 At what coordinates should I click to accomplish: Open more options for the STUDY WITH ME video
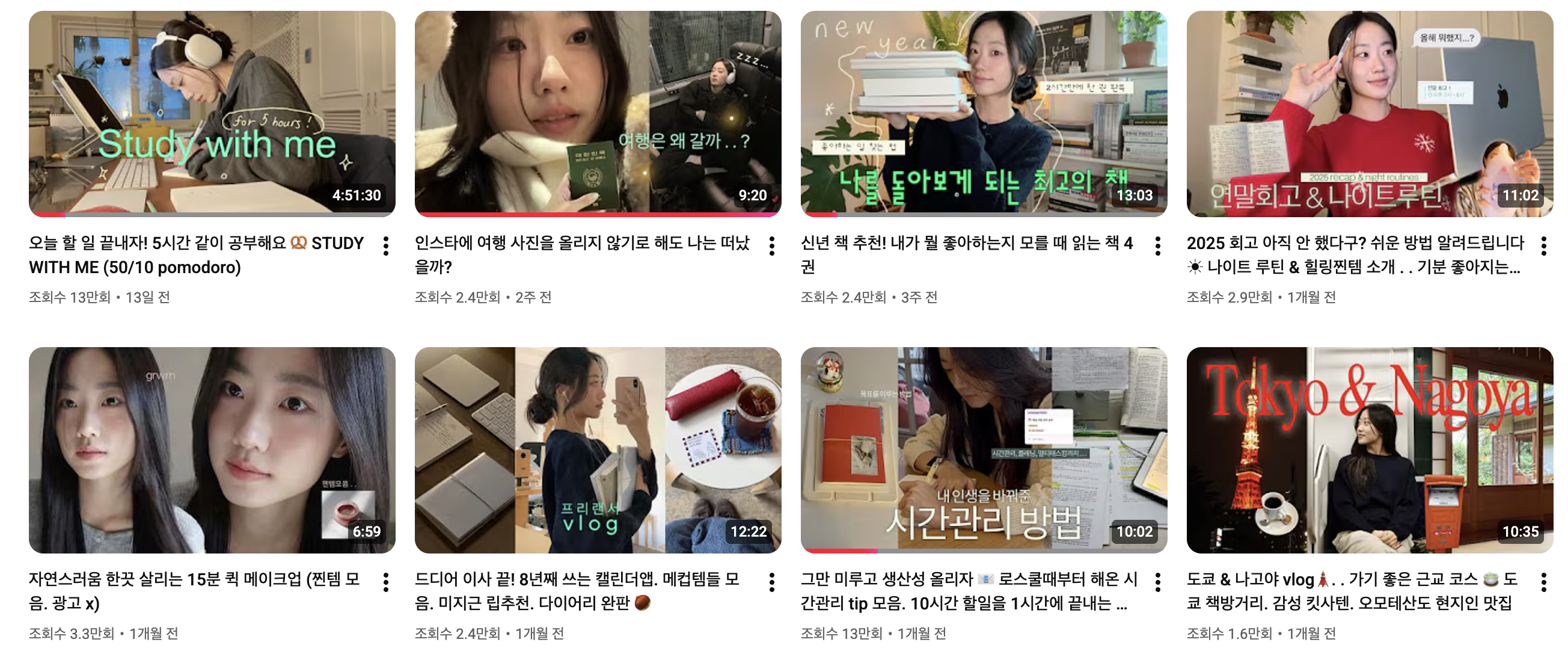click(386, 246)
